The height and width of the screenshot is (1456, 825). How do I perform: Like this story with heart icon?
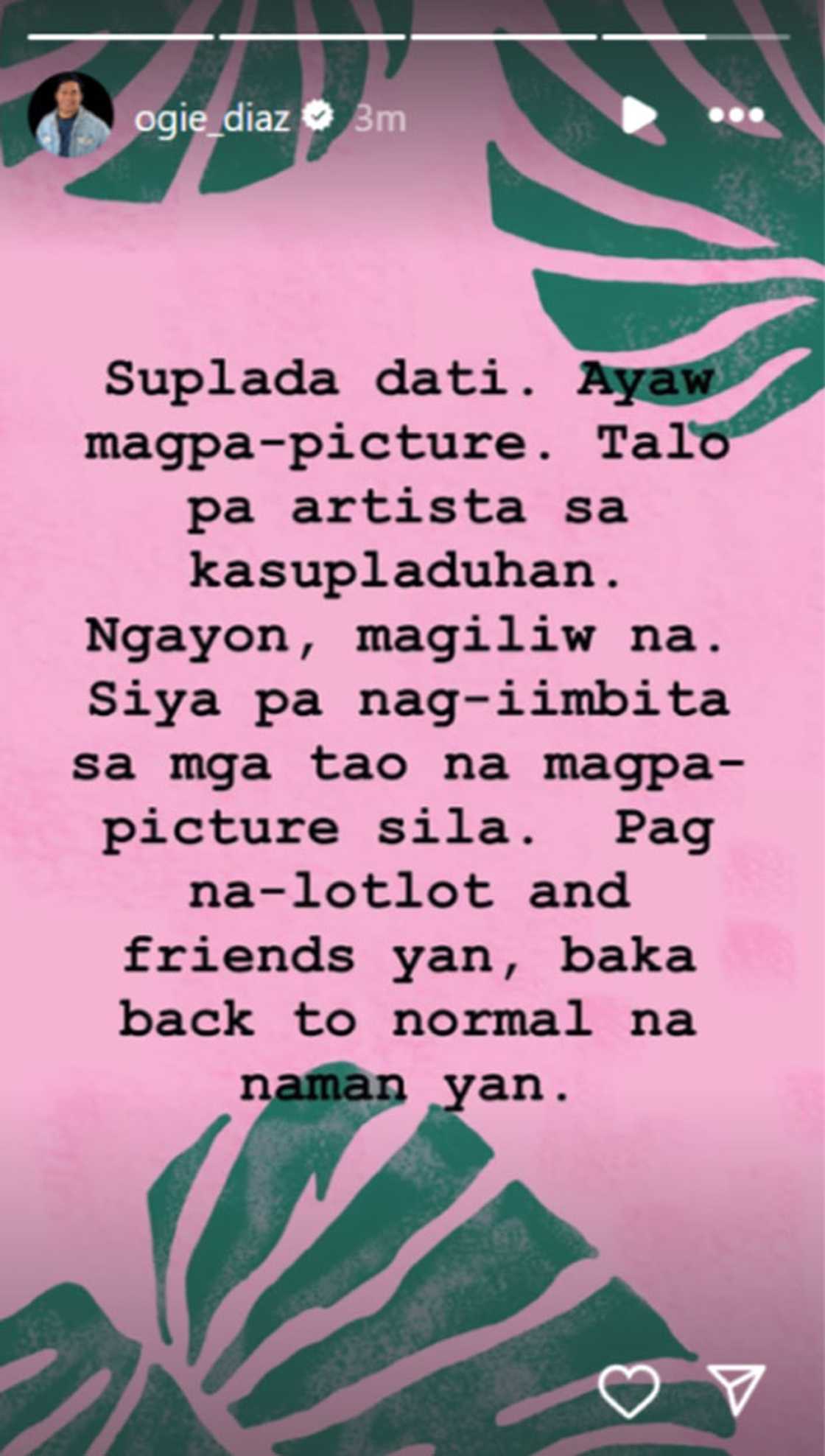coord(628,1389)
